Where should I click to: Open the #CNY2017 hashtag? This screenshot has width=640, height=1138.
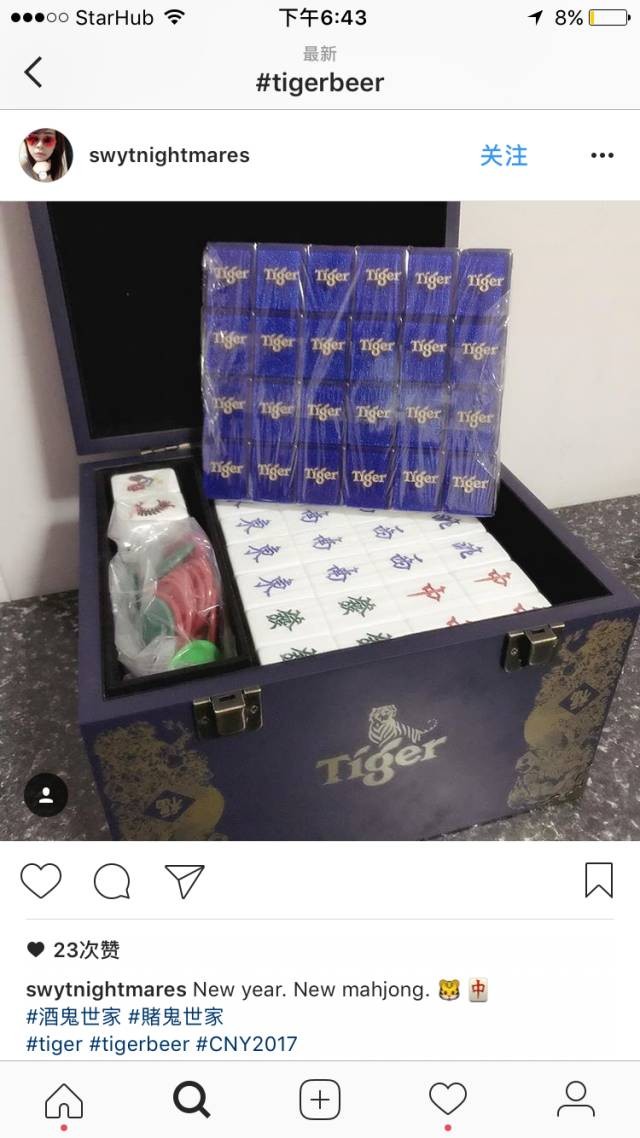pyautogui.click(x=246, y=1044)
